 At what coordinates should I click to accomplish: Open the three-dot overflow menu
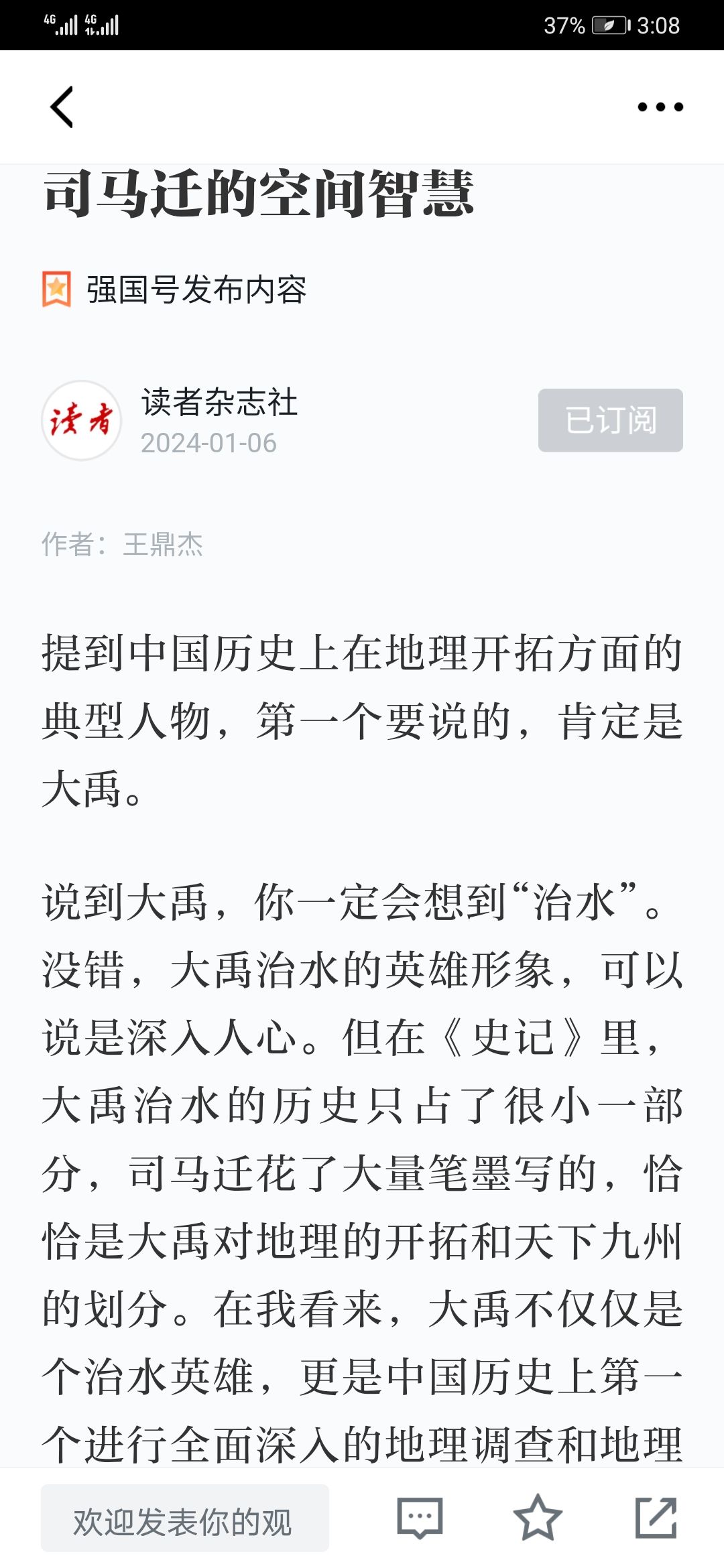660,107
